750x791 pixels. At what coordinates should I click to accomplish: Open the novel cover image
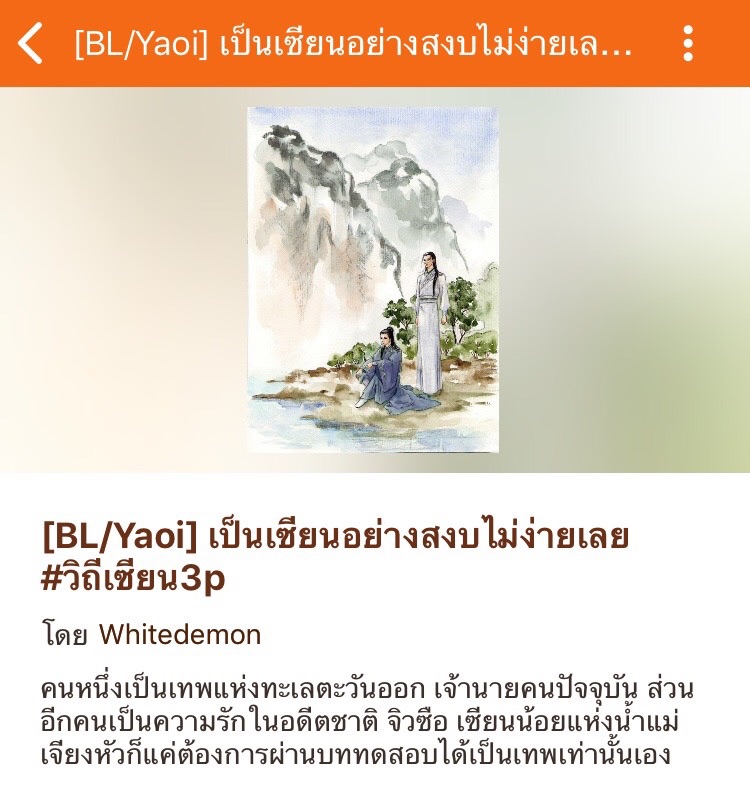373,280
